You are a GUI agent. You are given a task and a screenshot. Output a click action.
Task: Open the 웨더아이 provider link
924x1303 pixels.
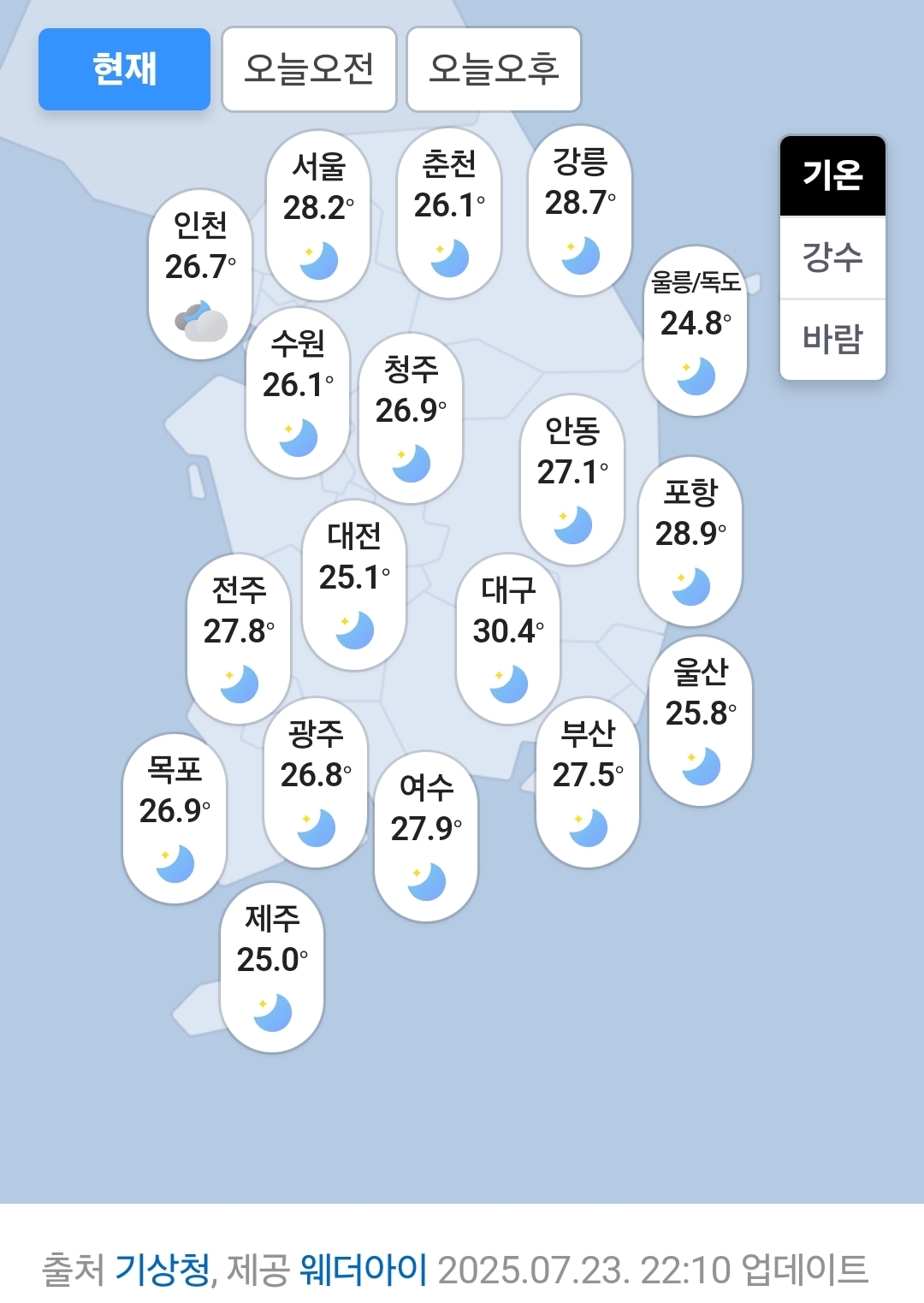pos(363,1270)
